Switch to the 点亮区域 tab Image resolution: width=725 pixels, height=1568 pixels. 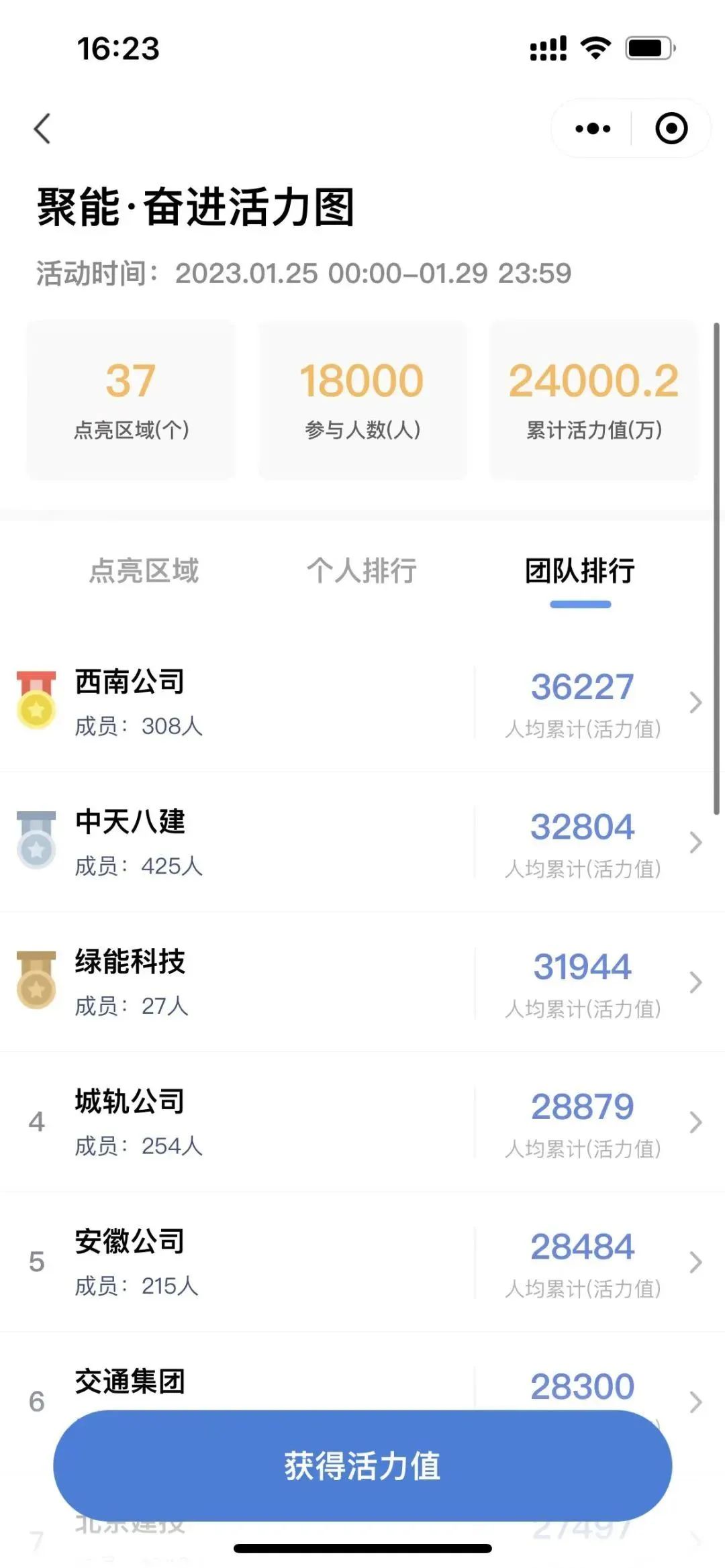(144, 571)
